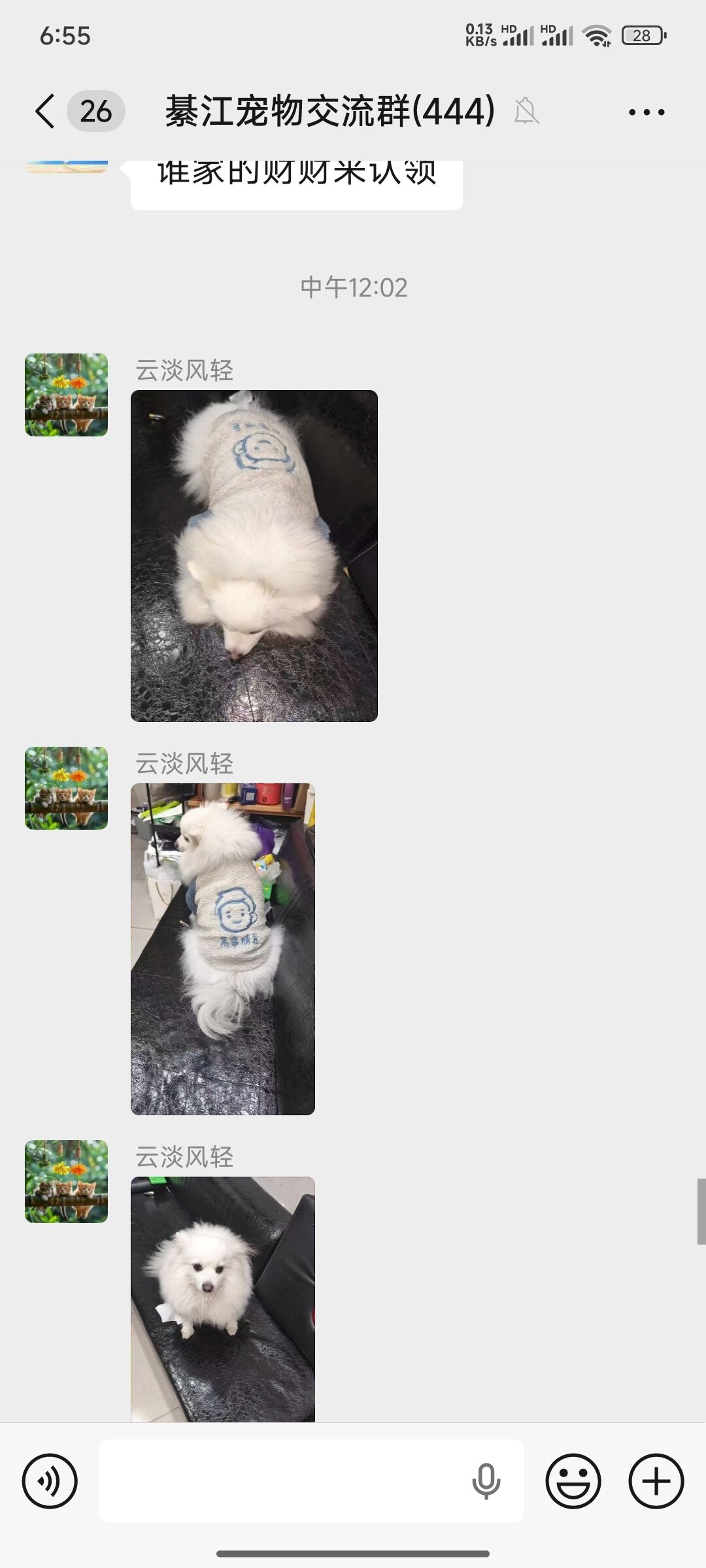Viewport: 706px width, 1568px height.
Task: Go back to the chat list
Action: click(44, 111)
